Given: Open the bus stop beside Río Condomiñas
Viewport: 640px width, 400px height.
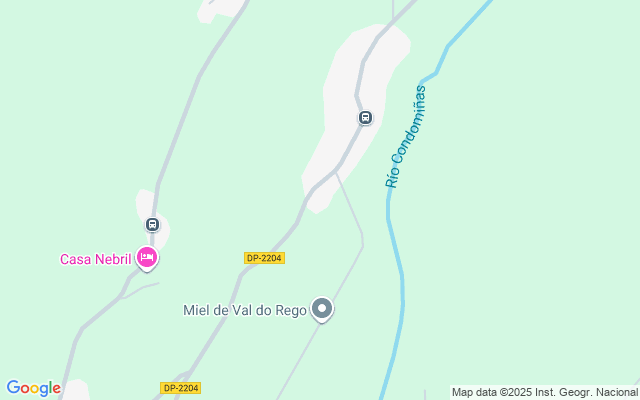Looking at the screenshot, I should pyautogui.click(x=365, y=118).
